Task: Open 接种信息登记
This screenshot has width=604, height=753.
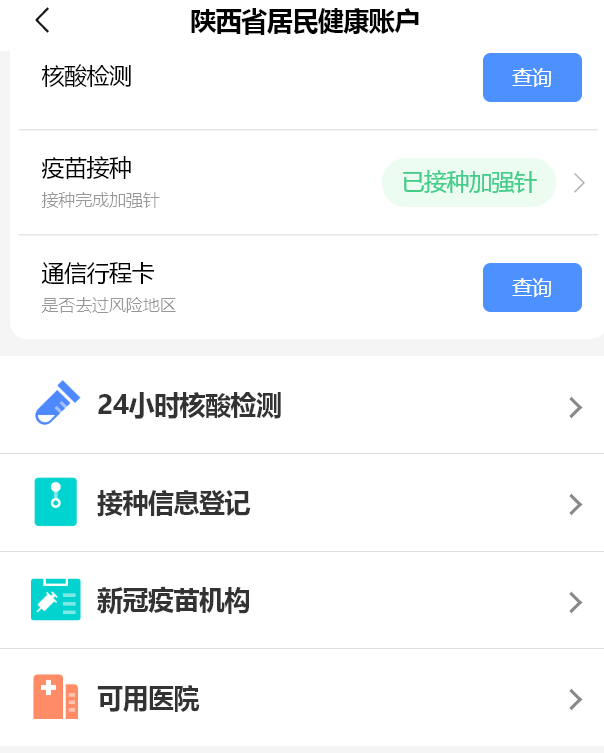Action: 301,504
